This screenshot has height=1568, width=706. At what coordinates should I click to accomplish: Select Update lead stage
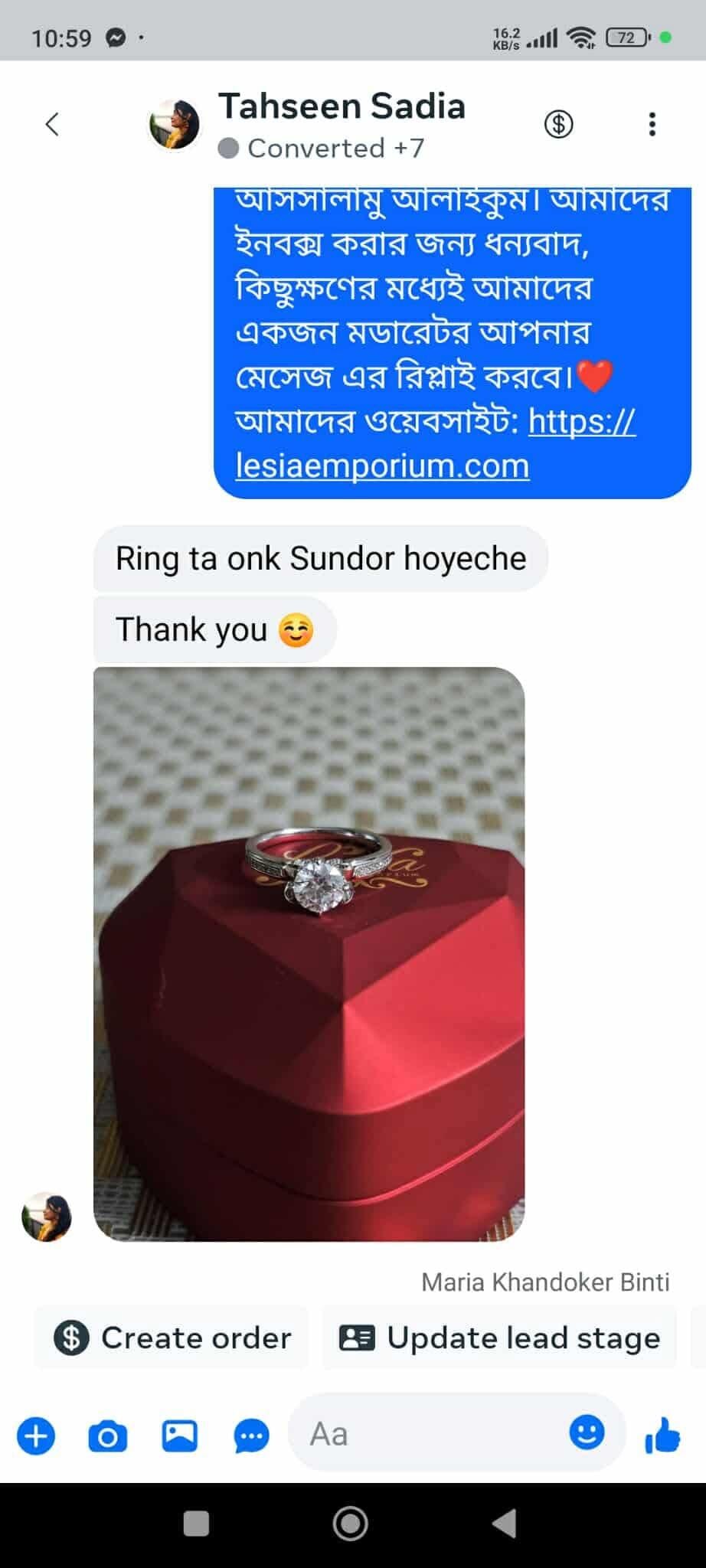click(x=499, y=1338)
